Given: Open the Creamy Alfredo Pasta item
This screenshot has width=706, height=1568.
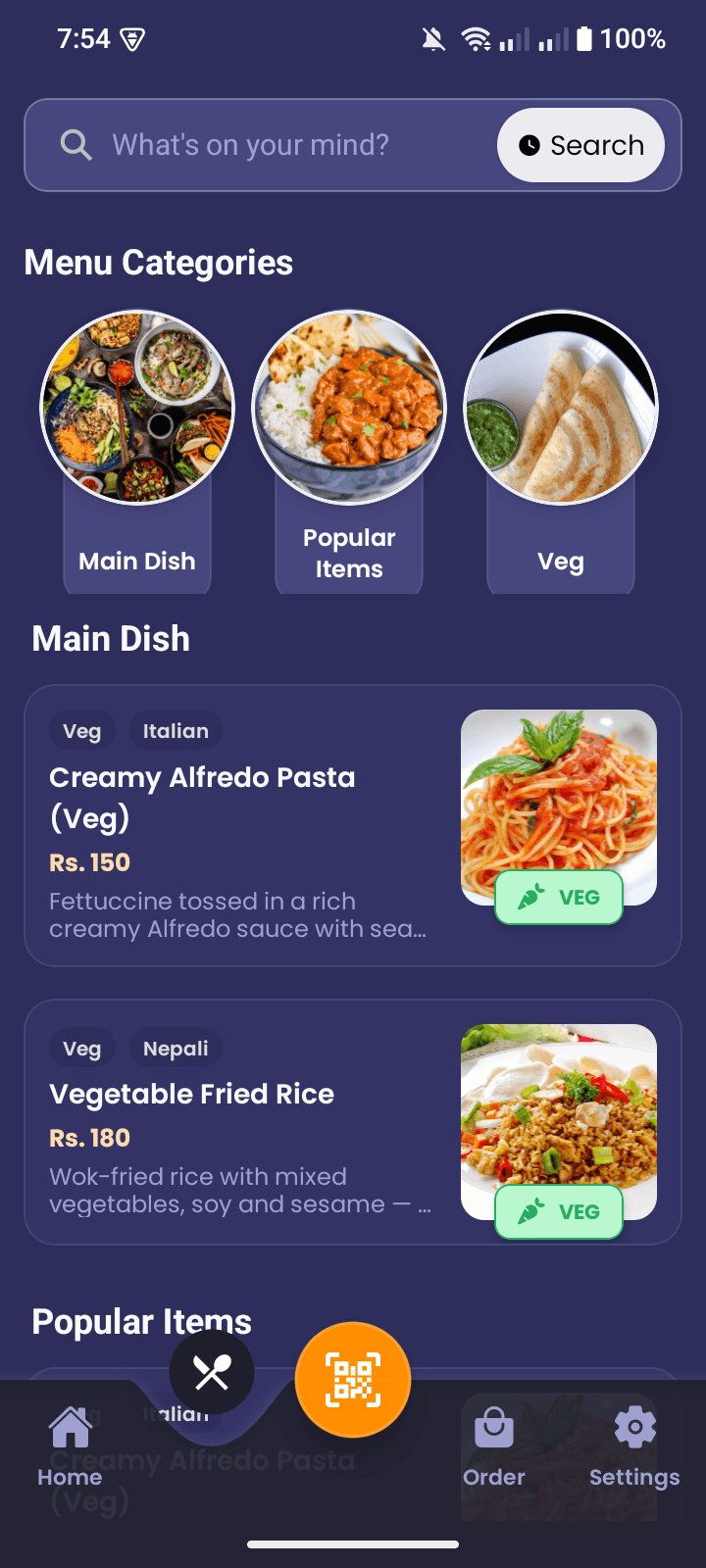Looking at the screenshot, I should click(x=202, y=797).
